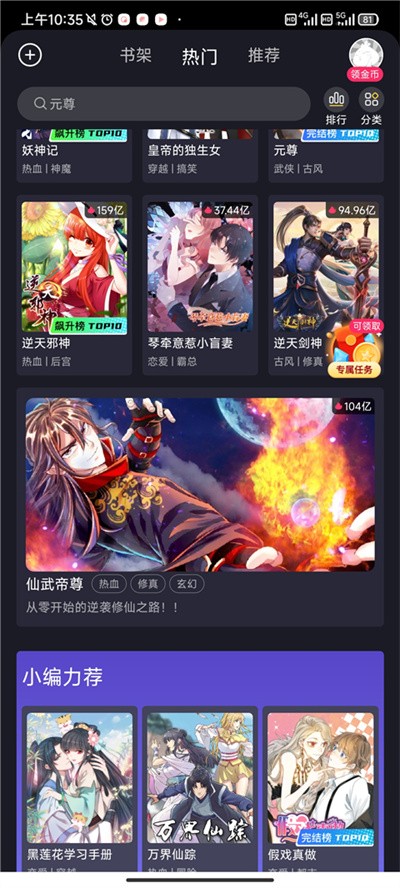Open the 排行 rankings

point(336,107)
